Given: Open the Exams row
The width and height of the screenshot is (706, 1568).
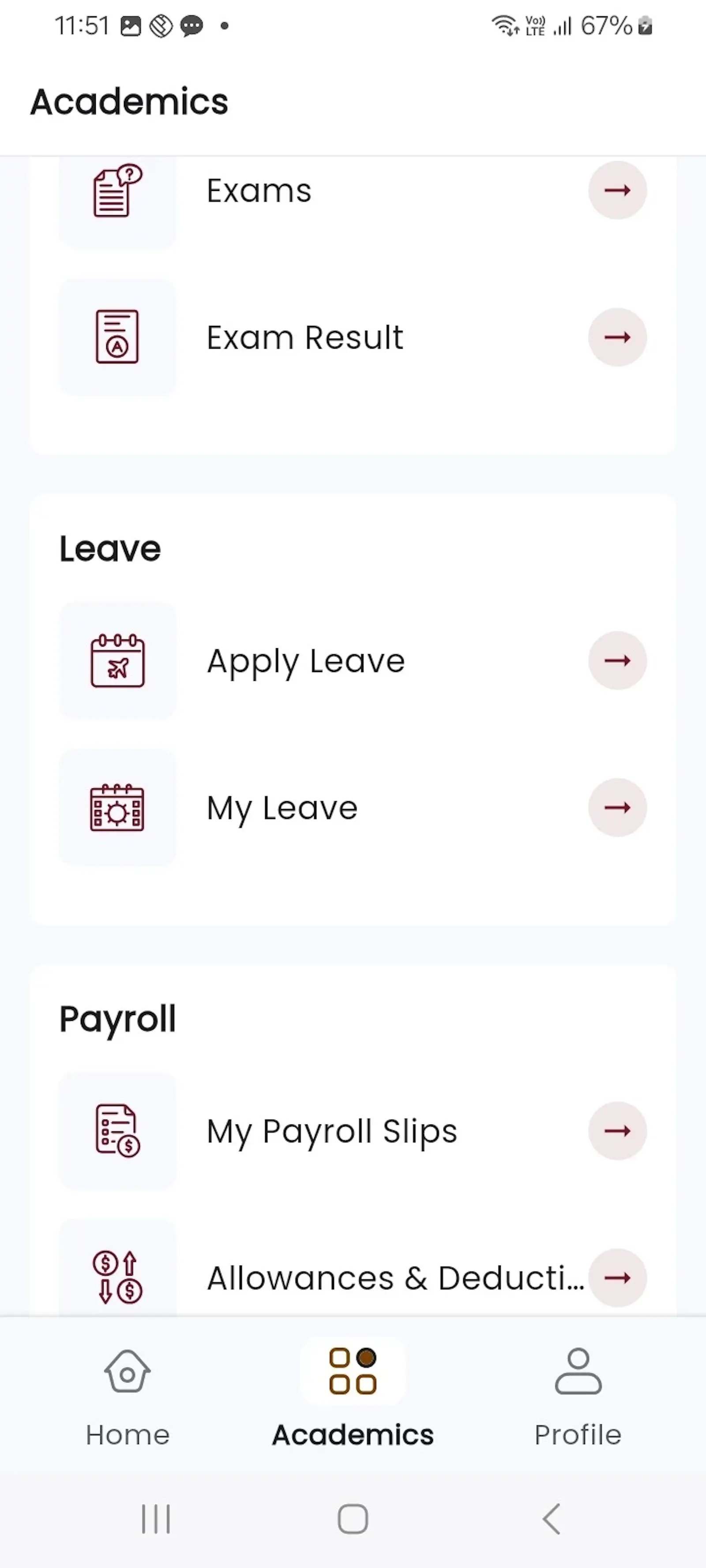Looking at the screenshot, I should tap(353, 191).
